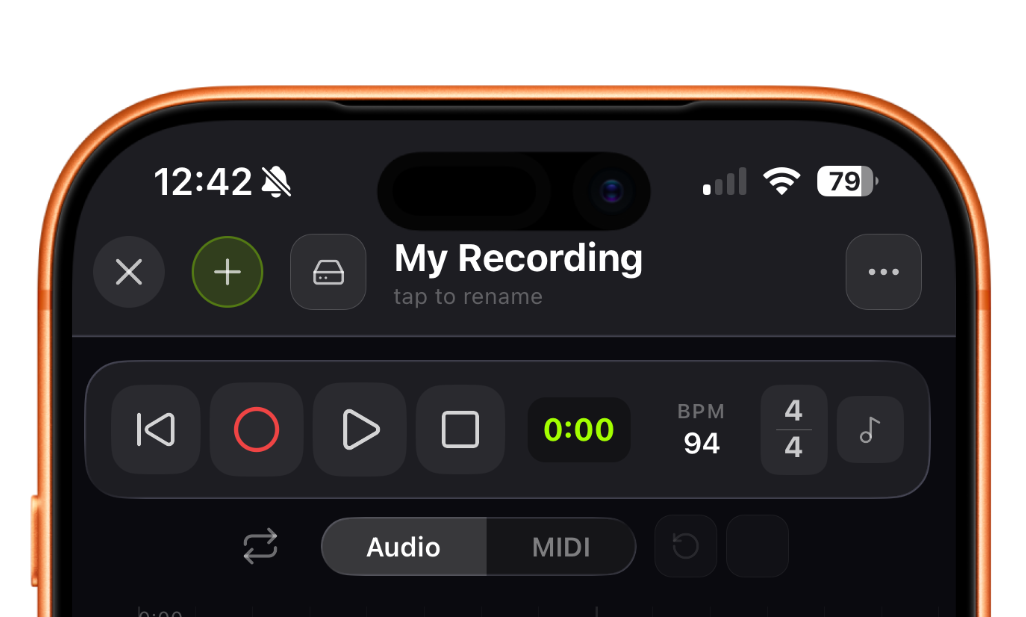Open the storage drive icon
1026x617 pixels.
pyautogui.click(x=328, y=272)
